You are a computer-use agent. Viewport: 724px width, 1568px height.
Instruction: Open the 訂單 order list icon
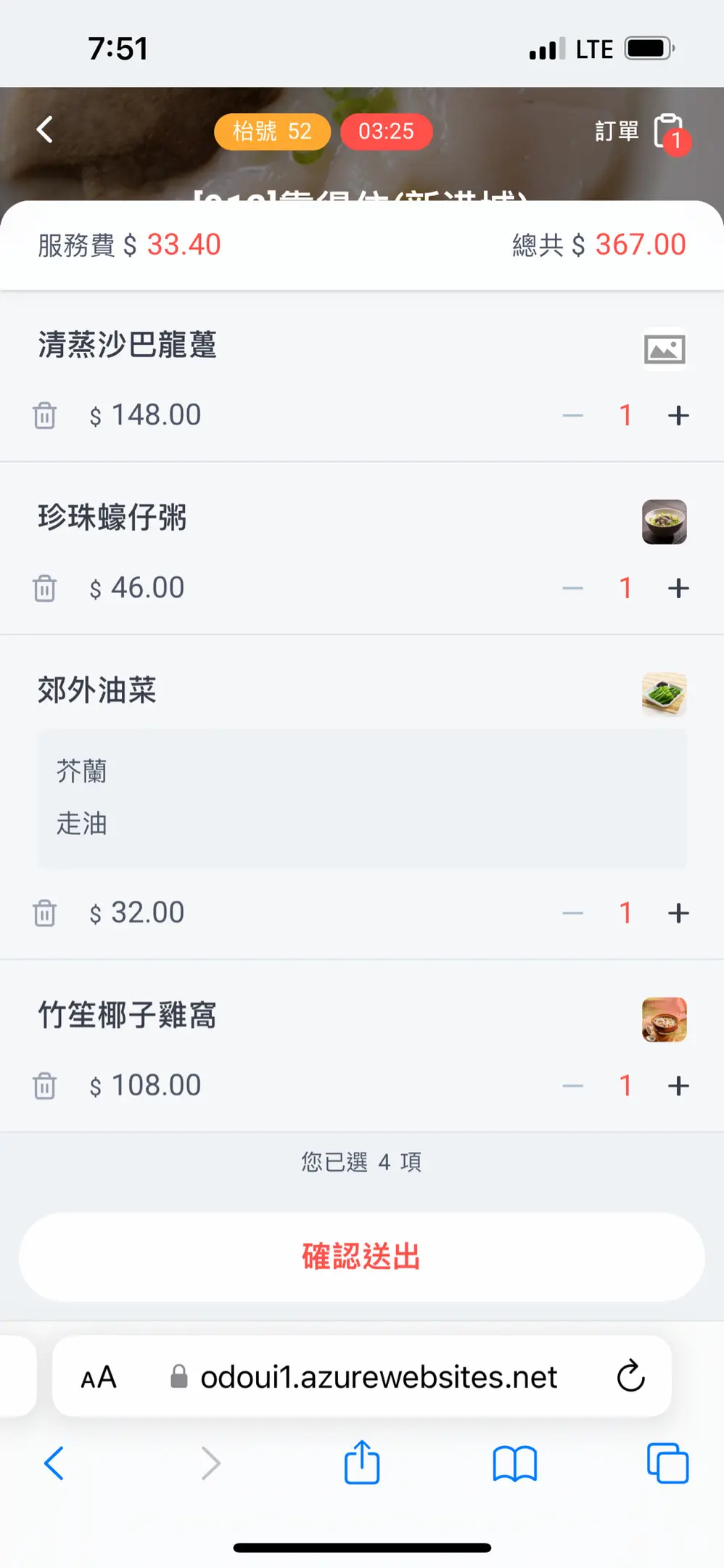[x=668, y=131]
